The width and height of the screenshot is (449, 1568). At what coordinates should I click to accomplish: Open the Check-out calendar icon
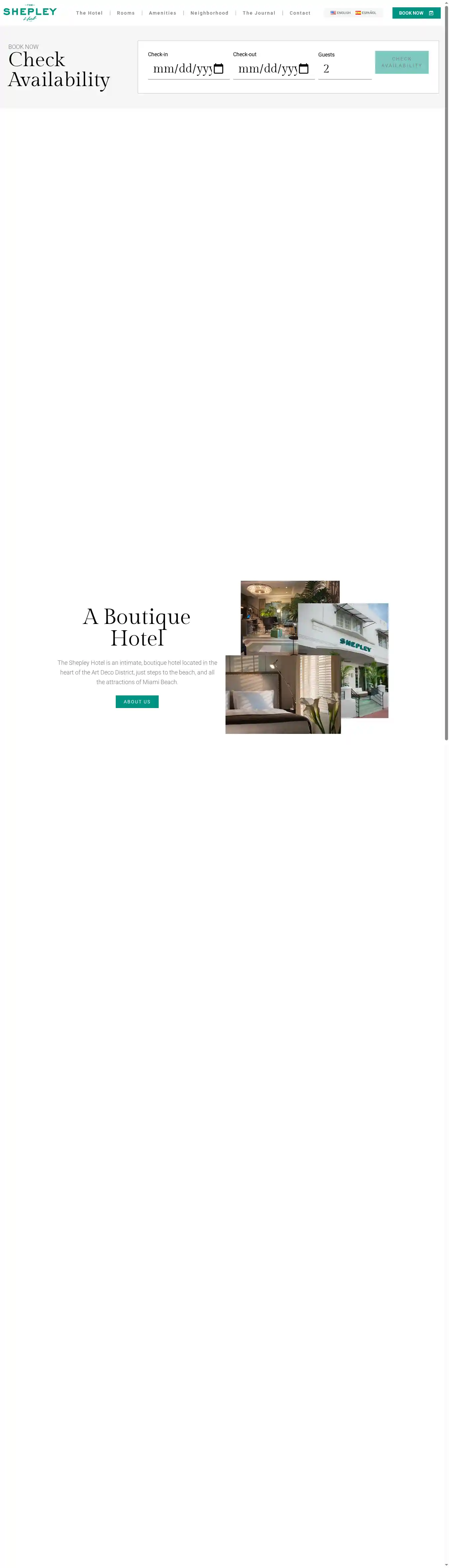(303, 69)
